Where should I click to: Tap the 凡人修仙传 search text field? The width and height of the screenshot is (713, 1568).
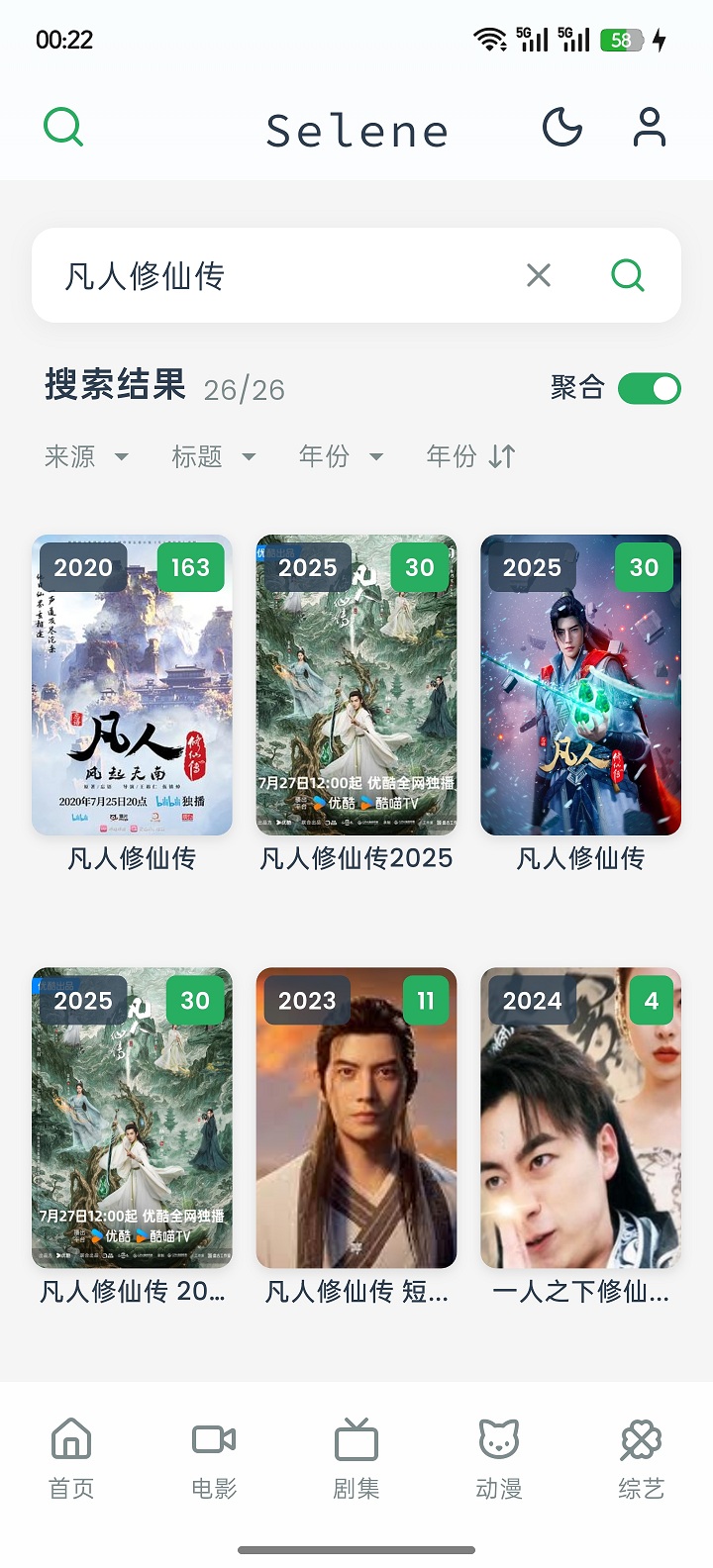(277, 275)
